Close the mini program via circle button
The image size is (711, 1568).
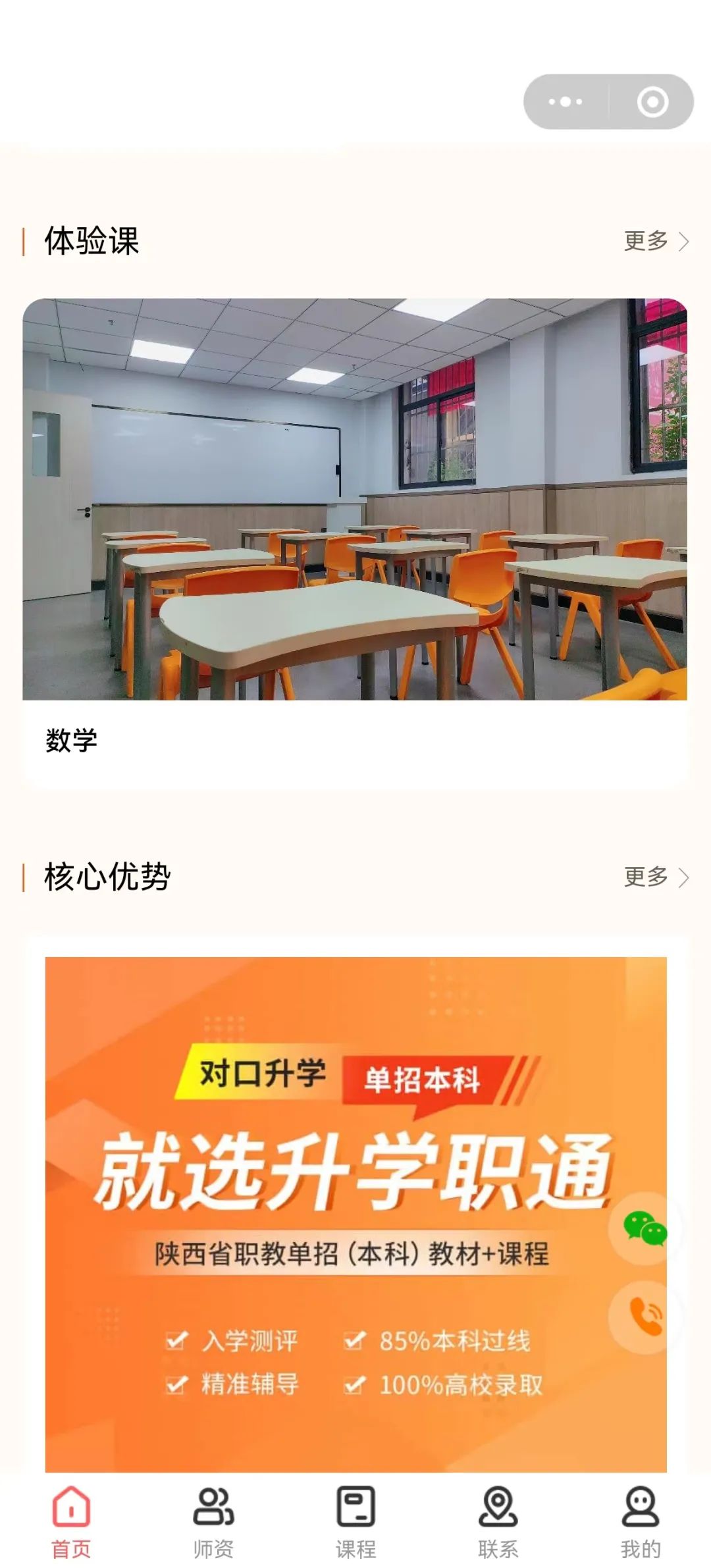tap(652, 102)
